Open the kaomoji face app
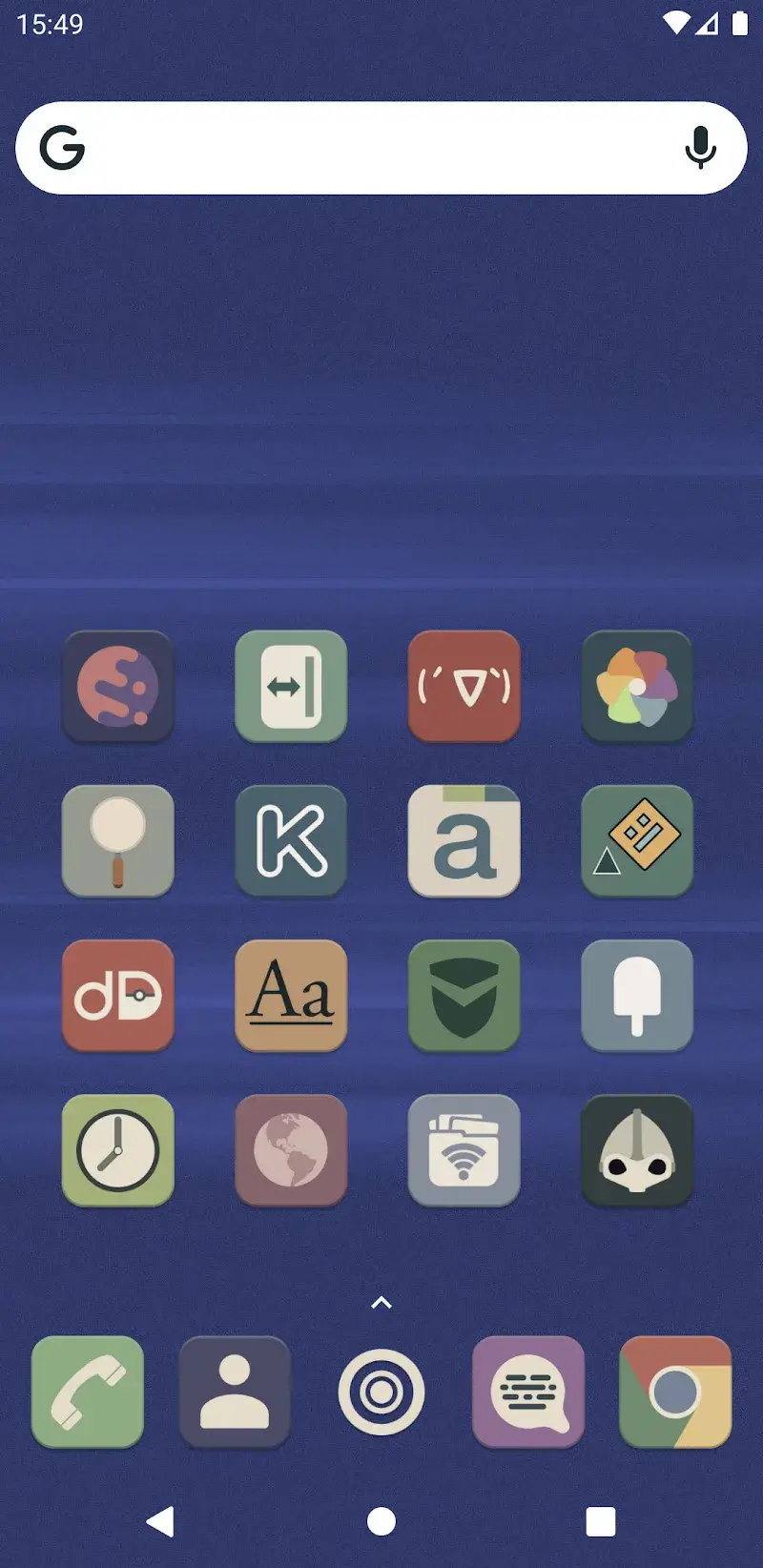The width and height of the screenshot is (763, 1568). click(464, 686)
